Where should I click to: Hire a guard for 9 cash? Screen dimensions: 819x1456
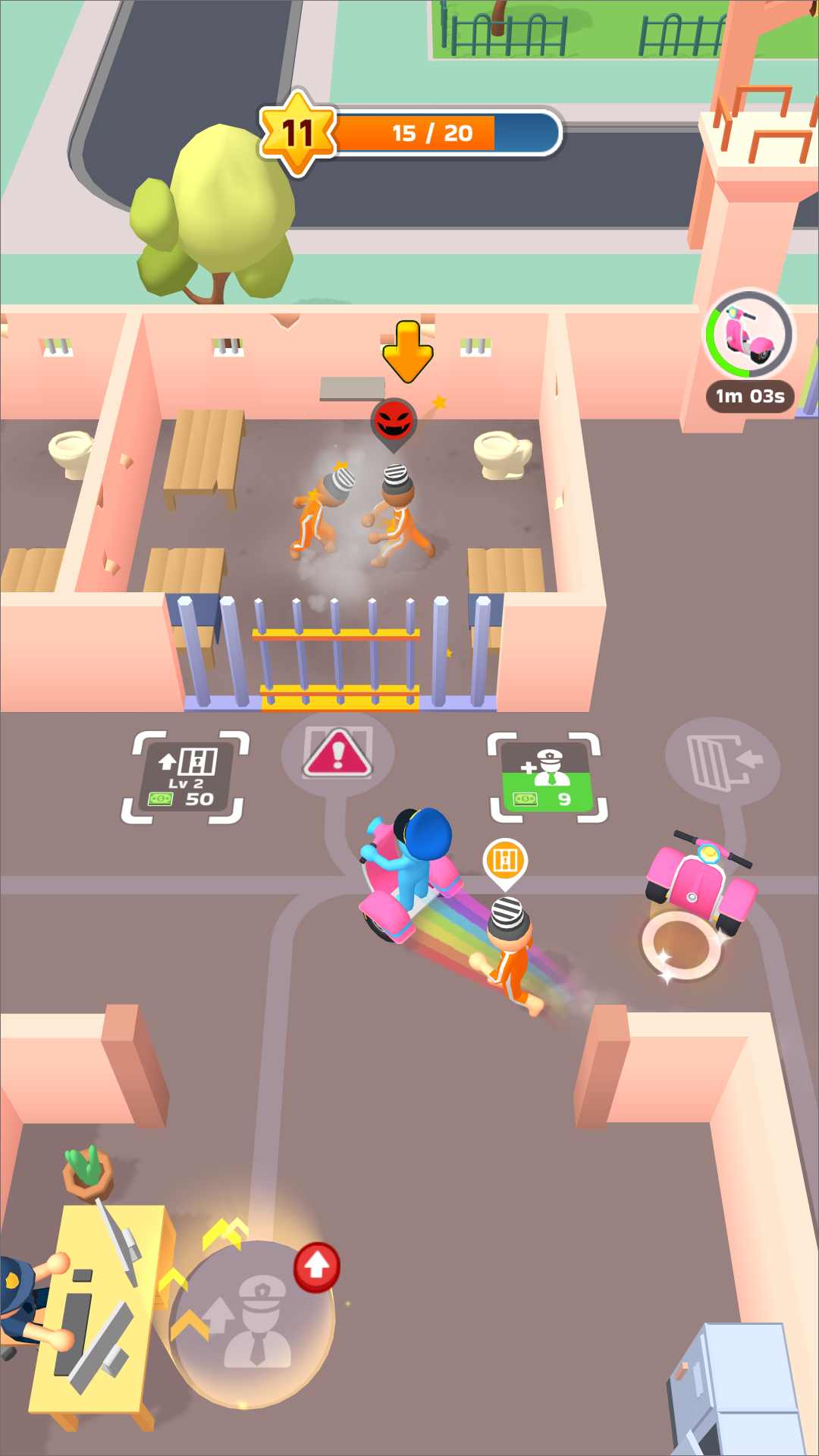pyautogui.click(x=548, y=777)
